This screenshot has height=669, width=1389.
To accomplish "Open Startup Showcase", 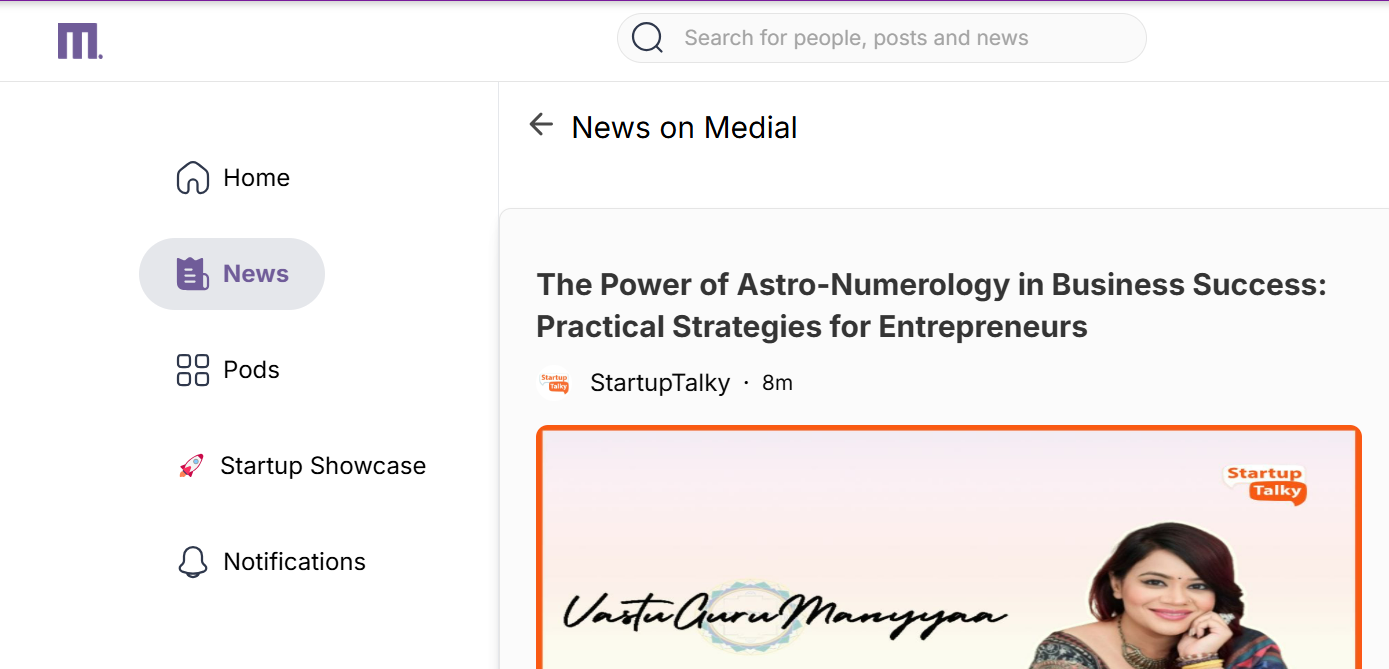I will 302,466.
